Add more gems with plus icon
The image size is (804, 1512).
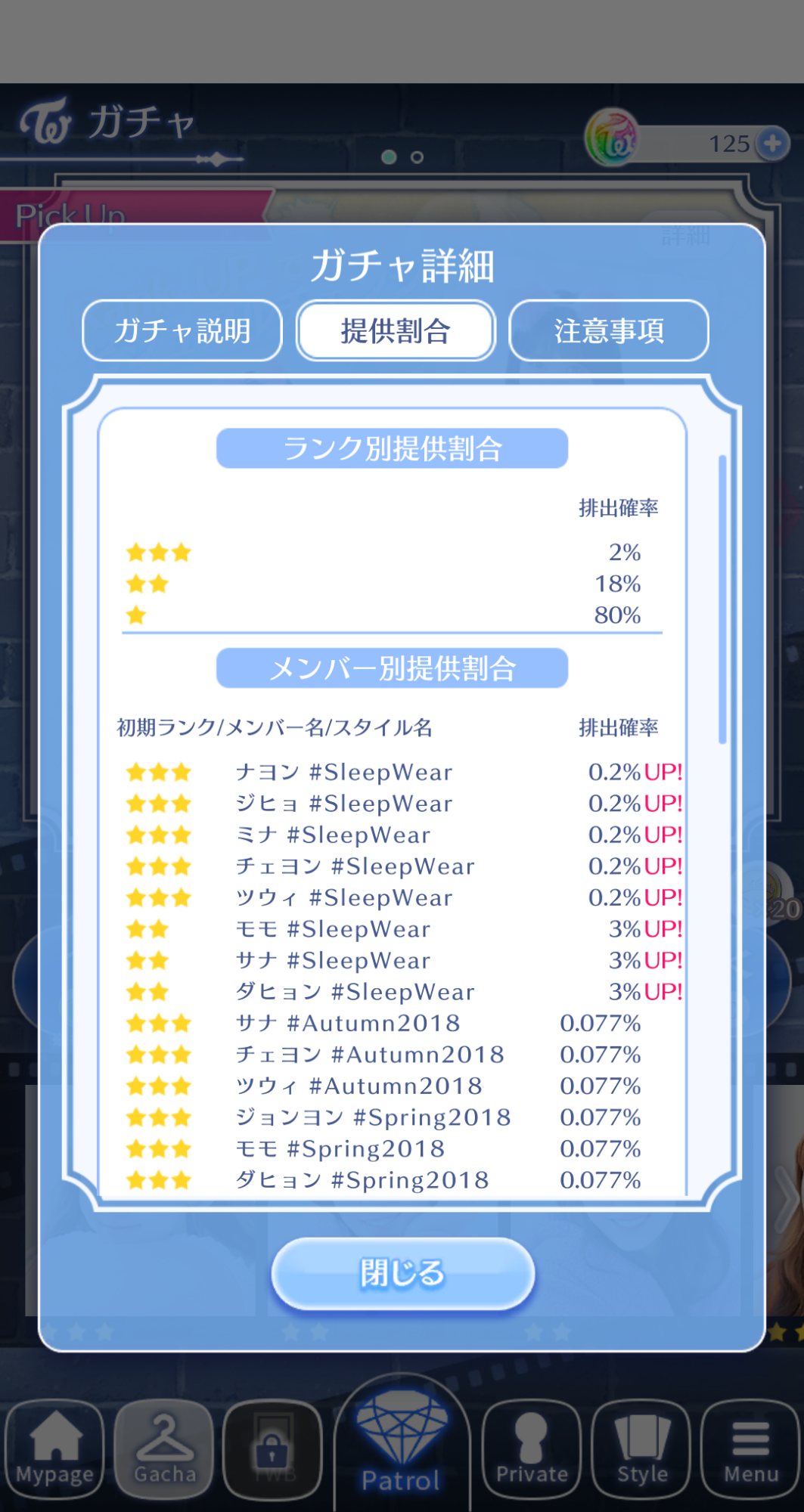point(772,143)
